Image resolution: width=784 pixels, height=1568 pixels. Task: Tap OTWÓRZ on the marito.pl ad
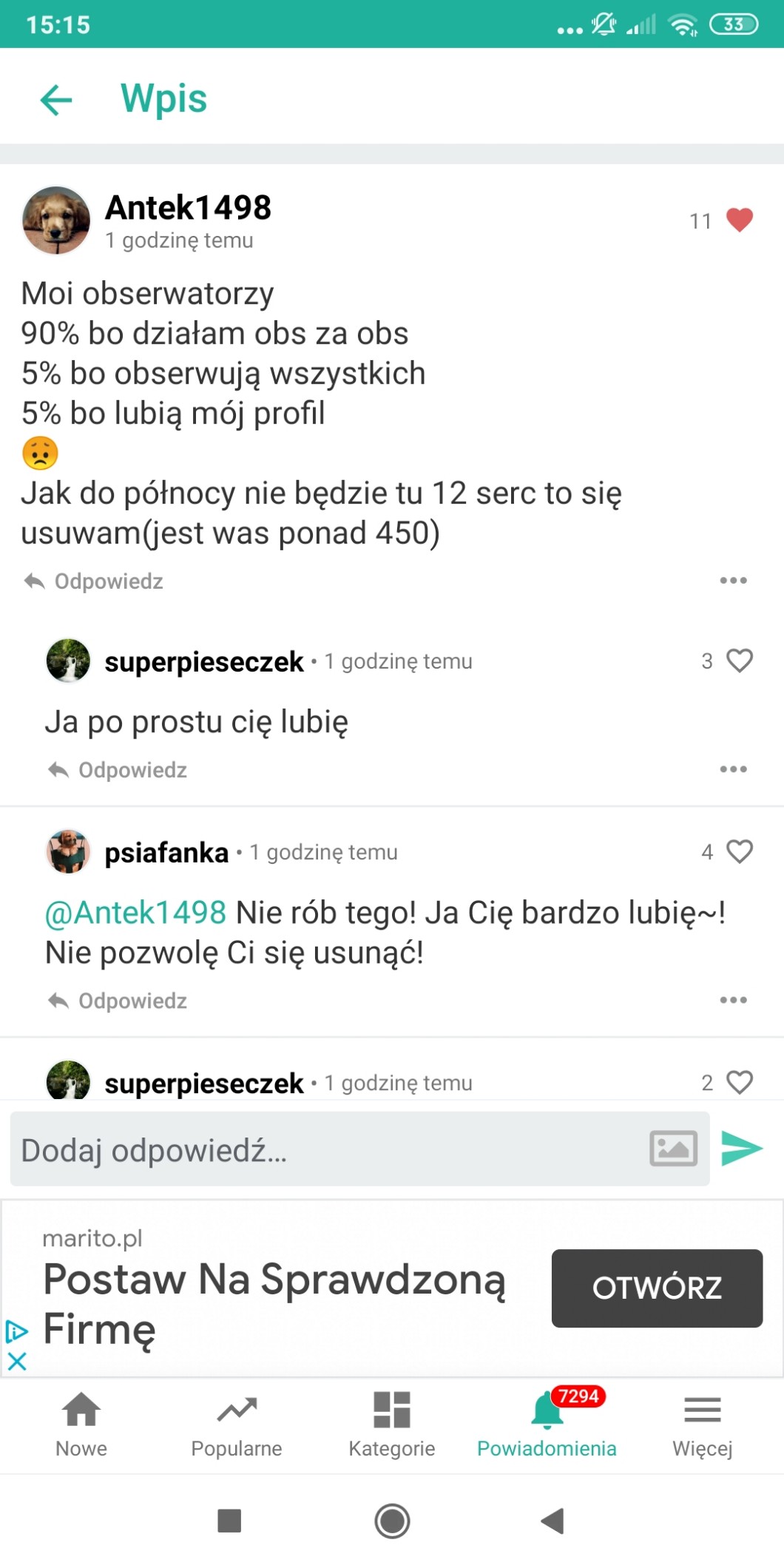656,1288
